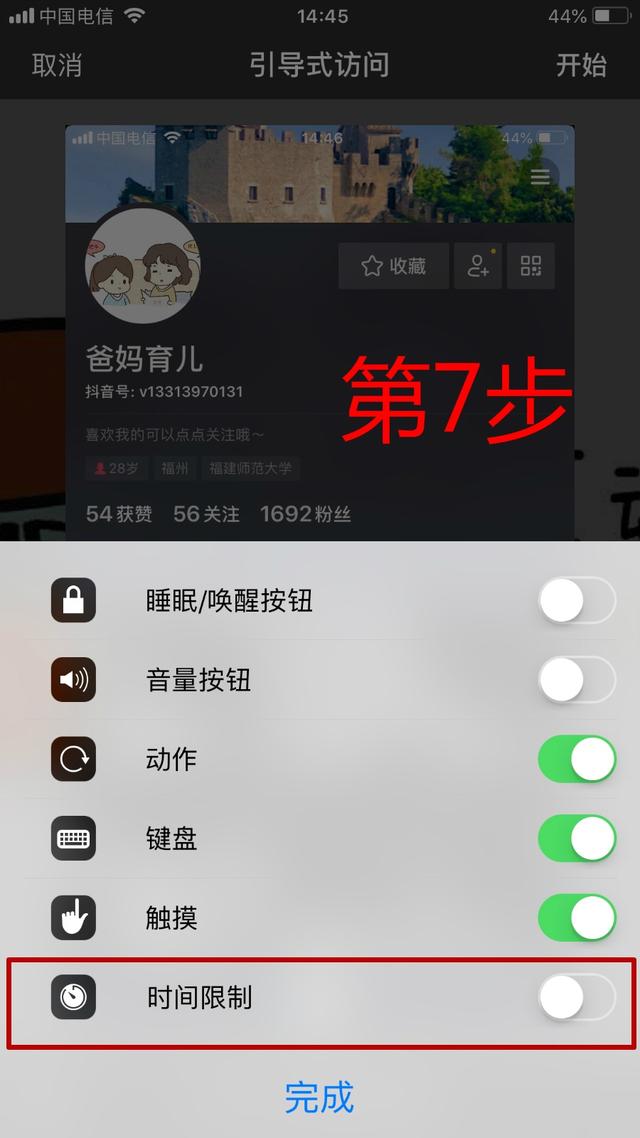This screenshot has width=640, height=1138.
Task: Enable the 时间限制 toggle
Action: point(576,997)
